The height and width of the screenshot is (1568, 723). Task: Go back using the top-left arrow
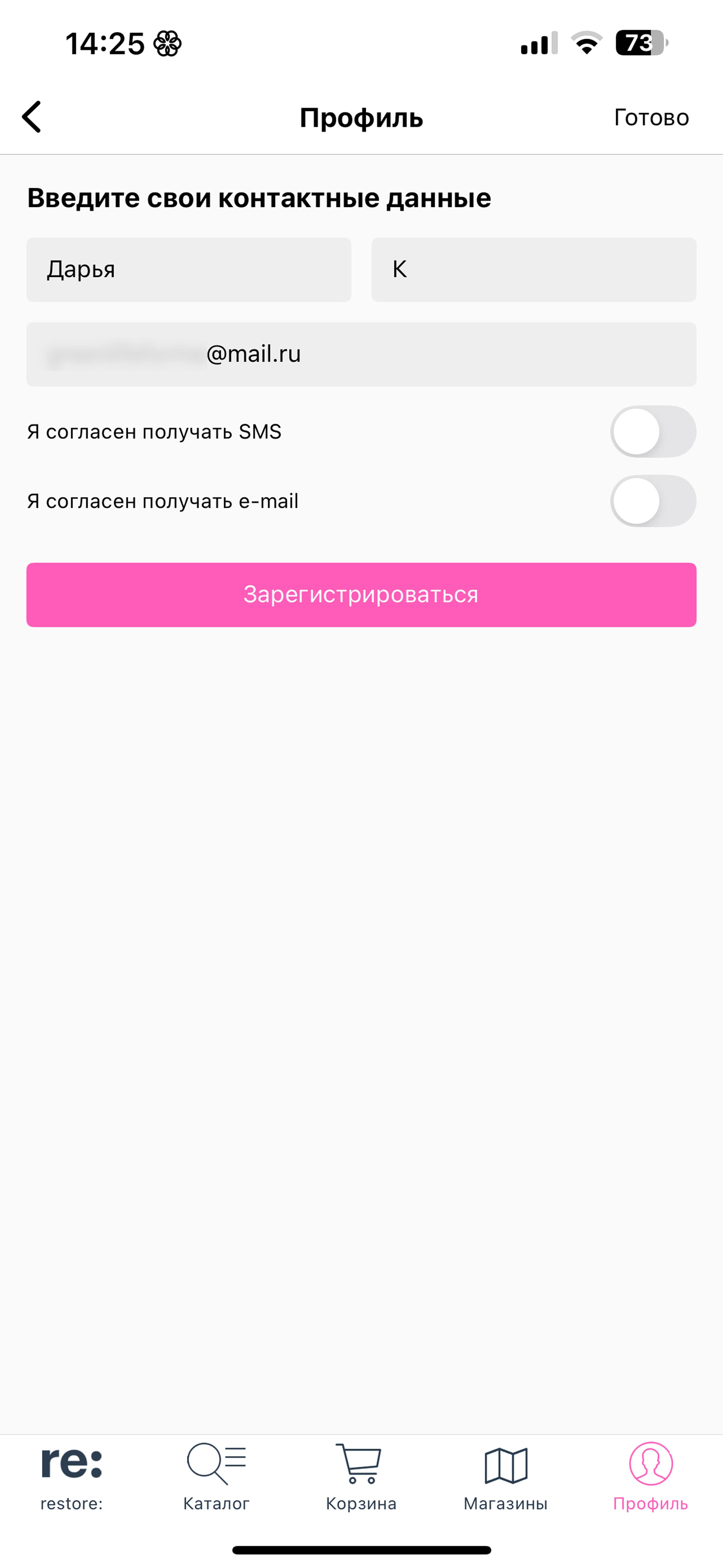point(32,117)
